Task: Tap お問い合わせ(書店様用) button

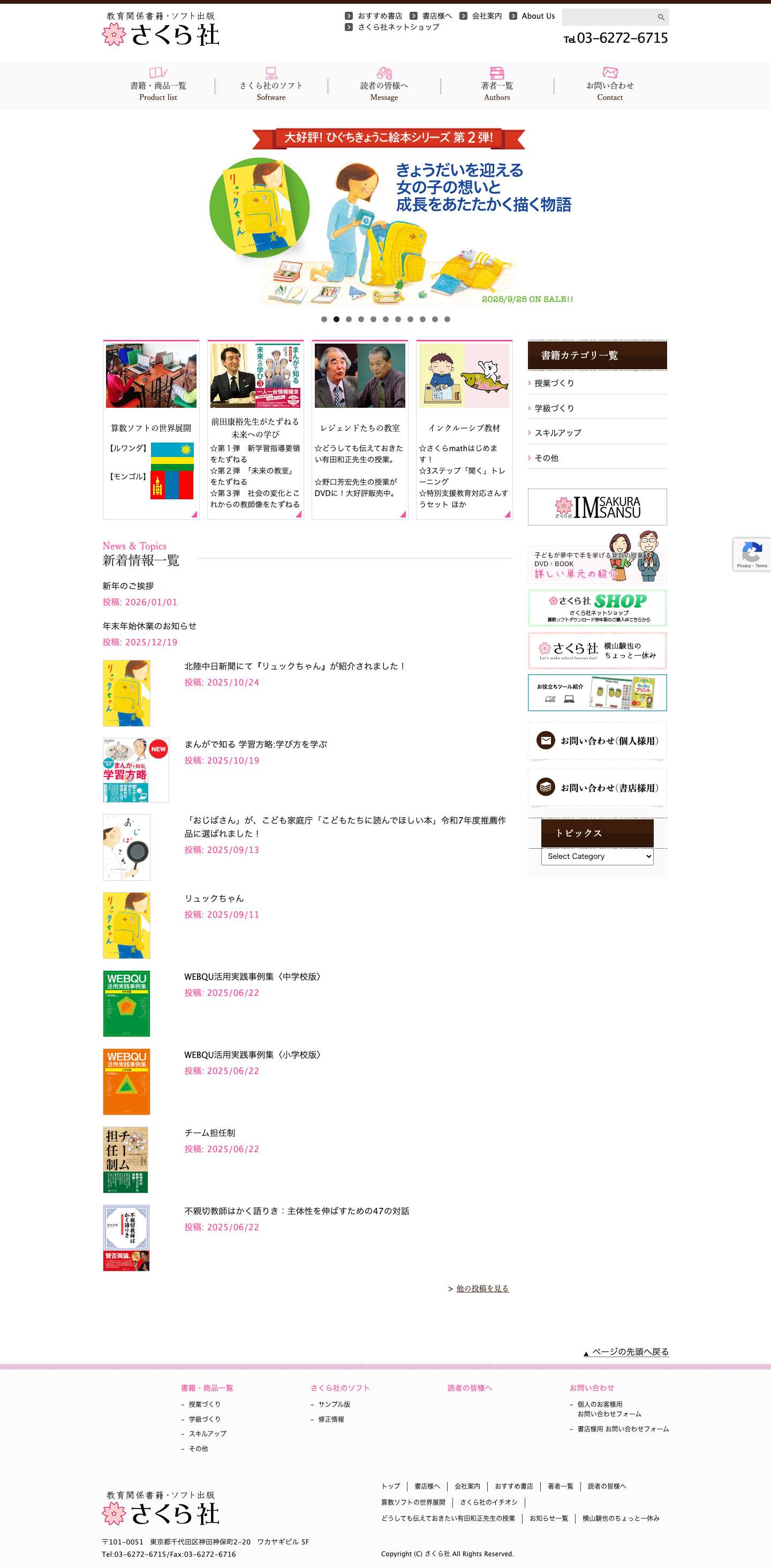Action: [x=597, y=788]
